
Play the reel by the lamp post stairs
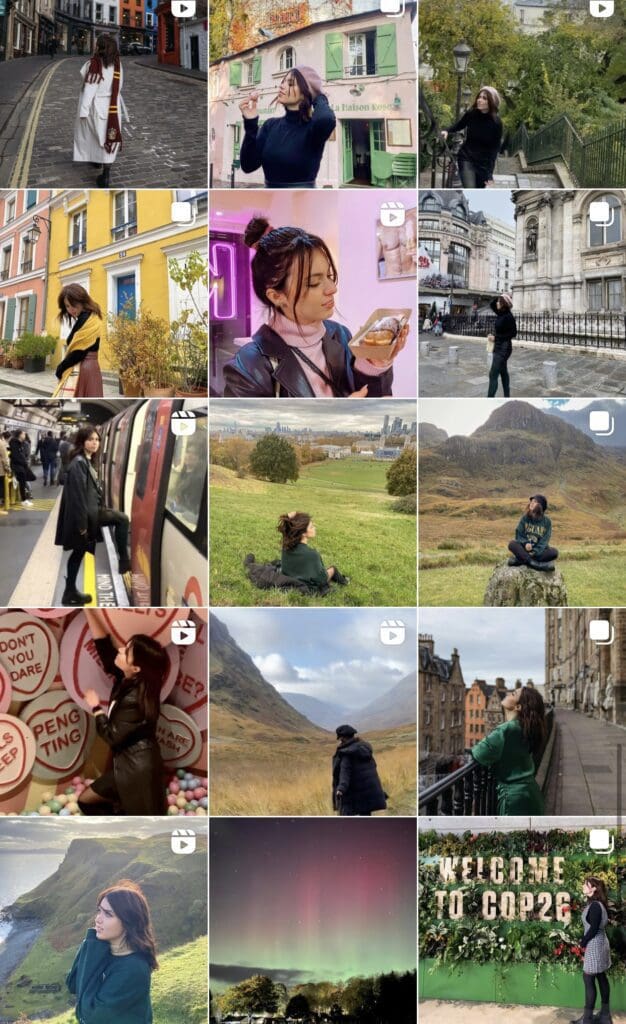click(522, 94)
